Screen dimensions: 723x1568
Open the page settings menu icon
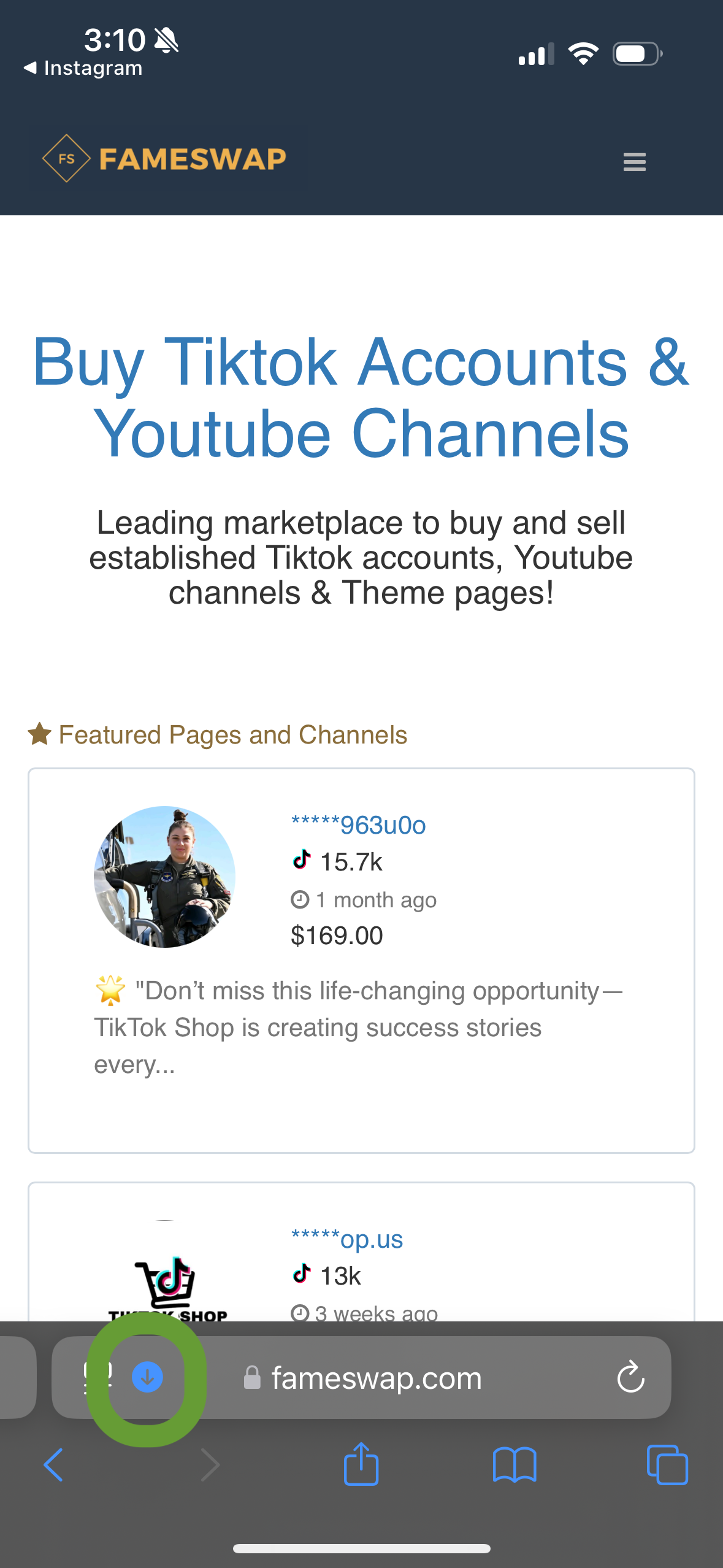(x=98, y=1377)
